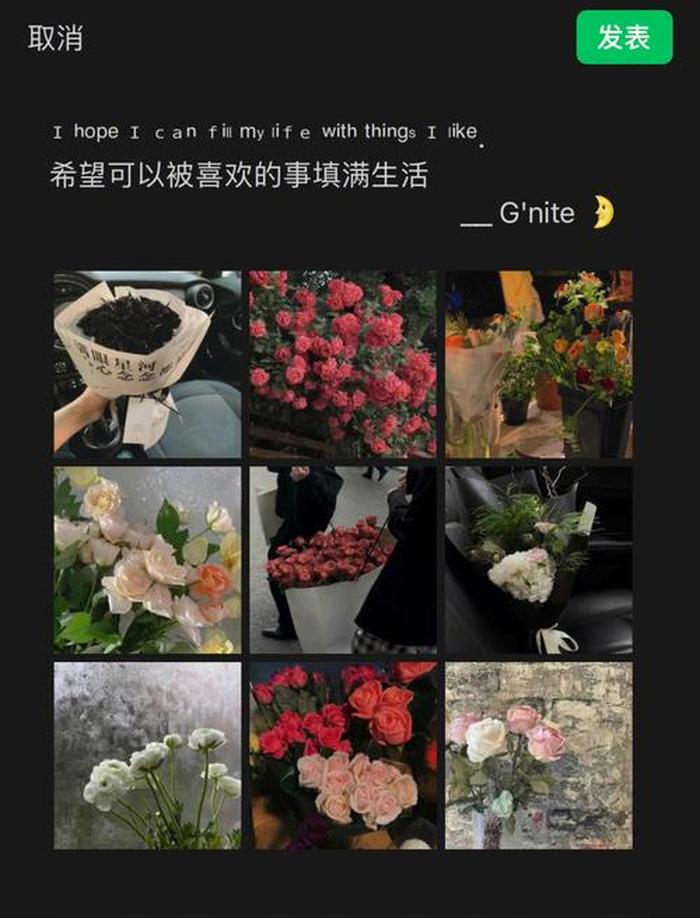This screenshot has width=700, height=918.
Task: Publish the post with the green 发表 button
Action: click(x=624, y=38)
